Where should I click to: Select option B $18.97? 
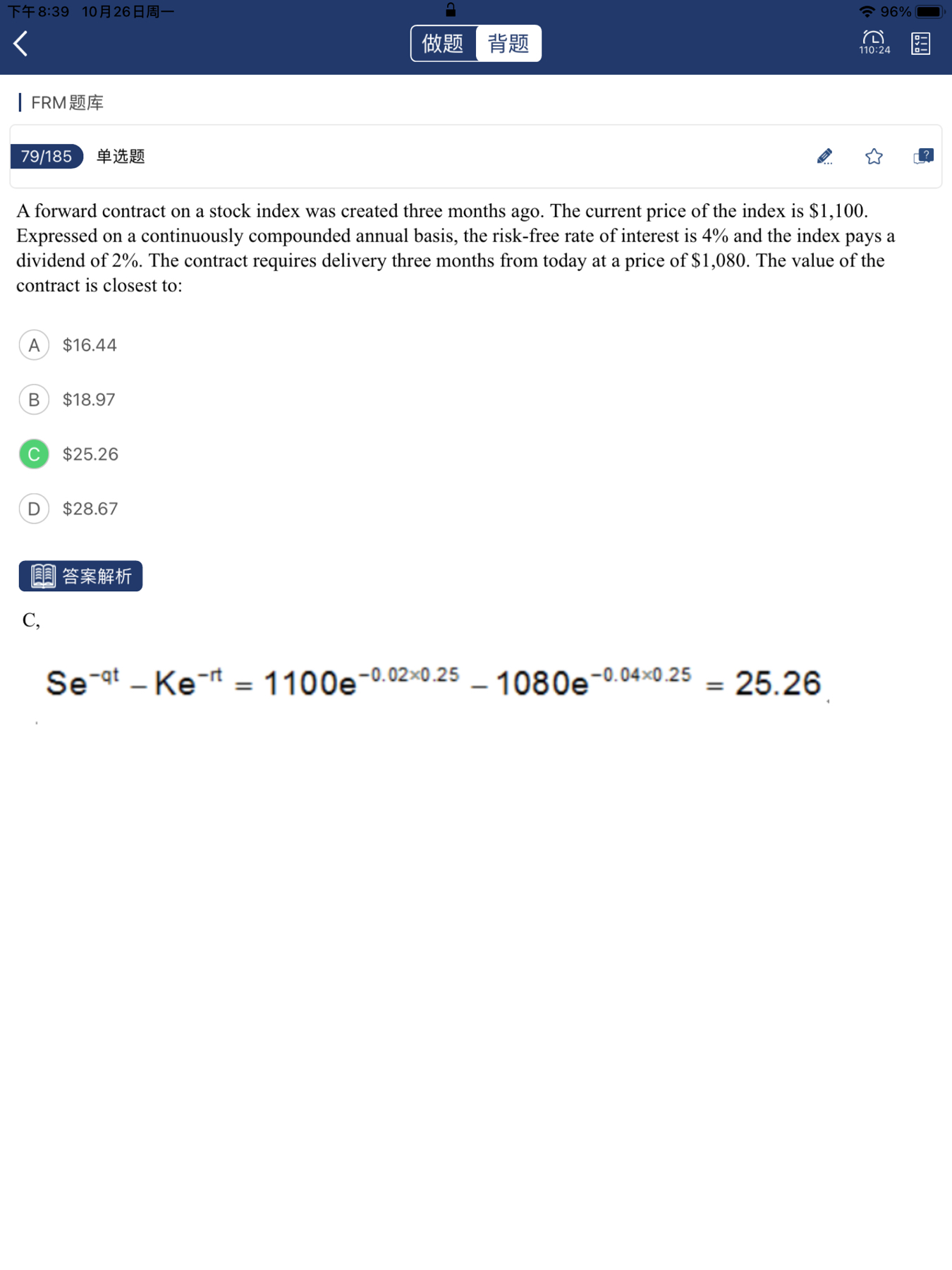click(34, 399)
